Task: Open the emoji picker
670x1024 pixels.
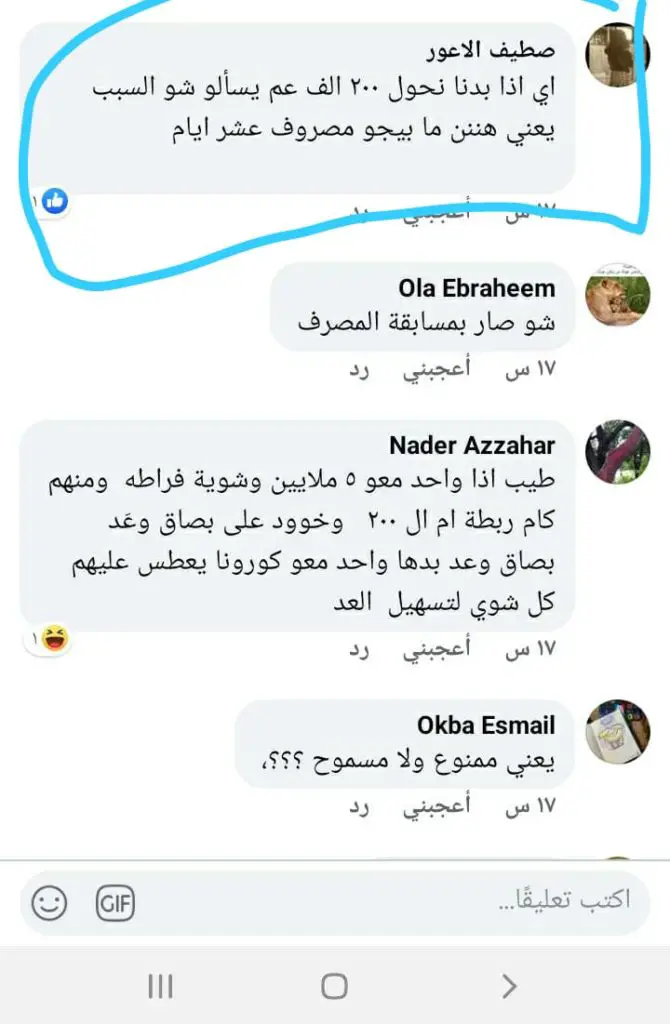Action: click(x=50, y=904)
